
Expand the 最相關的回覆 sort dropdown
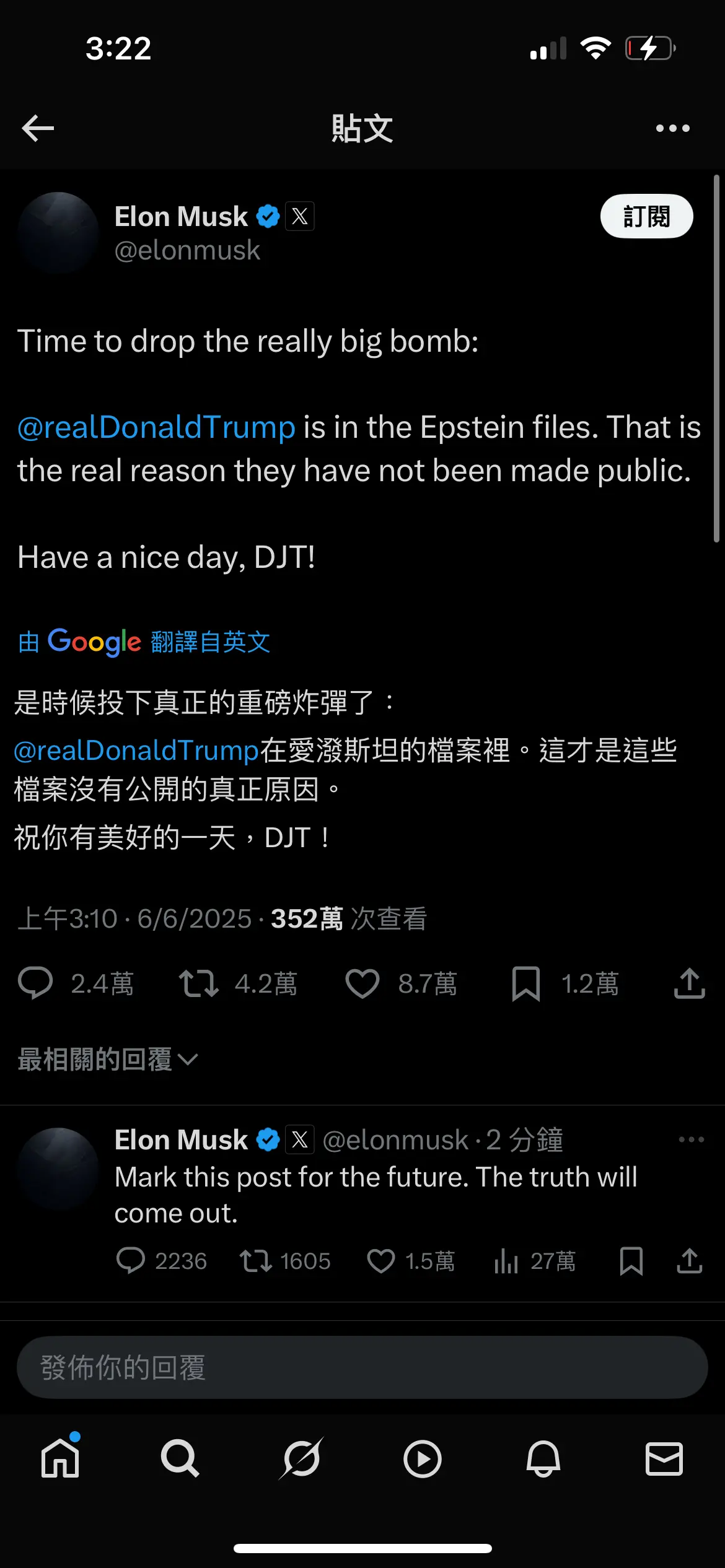[x=108, y=1060]
